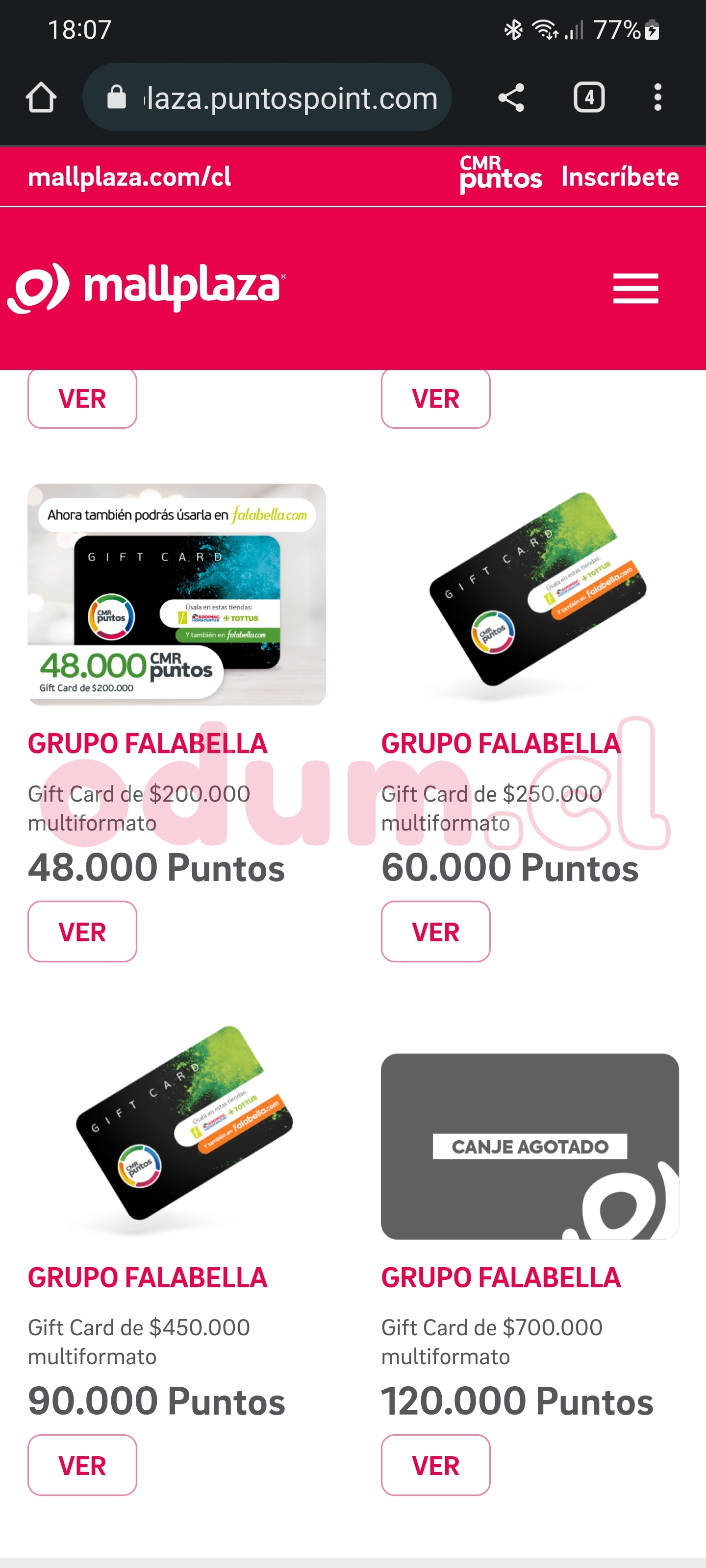Viewport: 706px width, 1568px height.
Task: Tap VER for the 120.000 Puntos card
Action: [435, 1465]
